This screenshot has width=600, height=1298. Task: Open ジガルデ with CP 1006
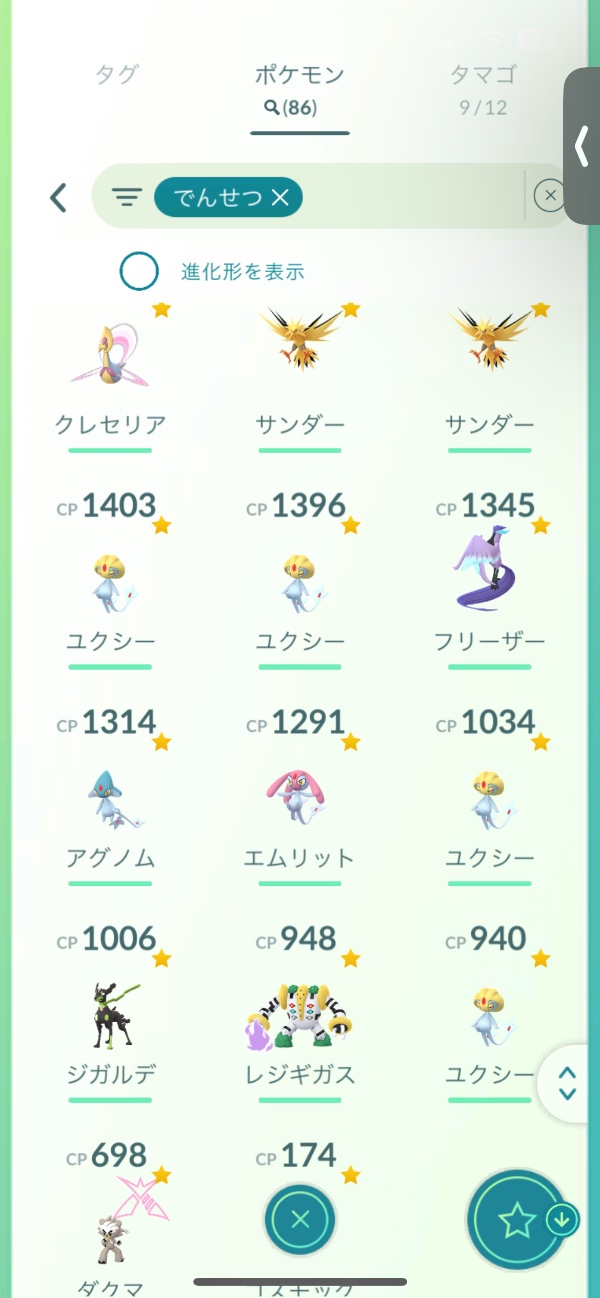110,1015
